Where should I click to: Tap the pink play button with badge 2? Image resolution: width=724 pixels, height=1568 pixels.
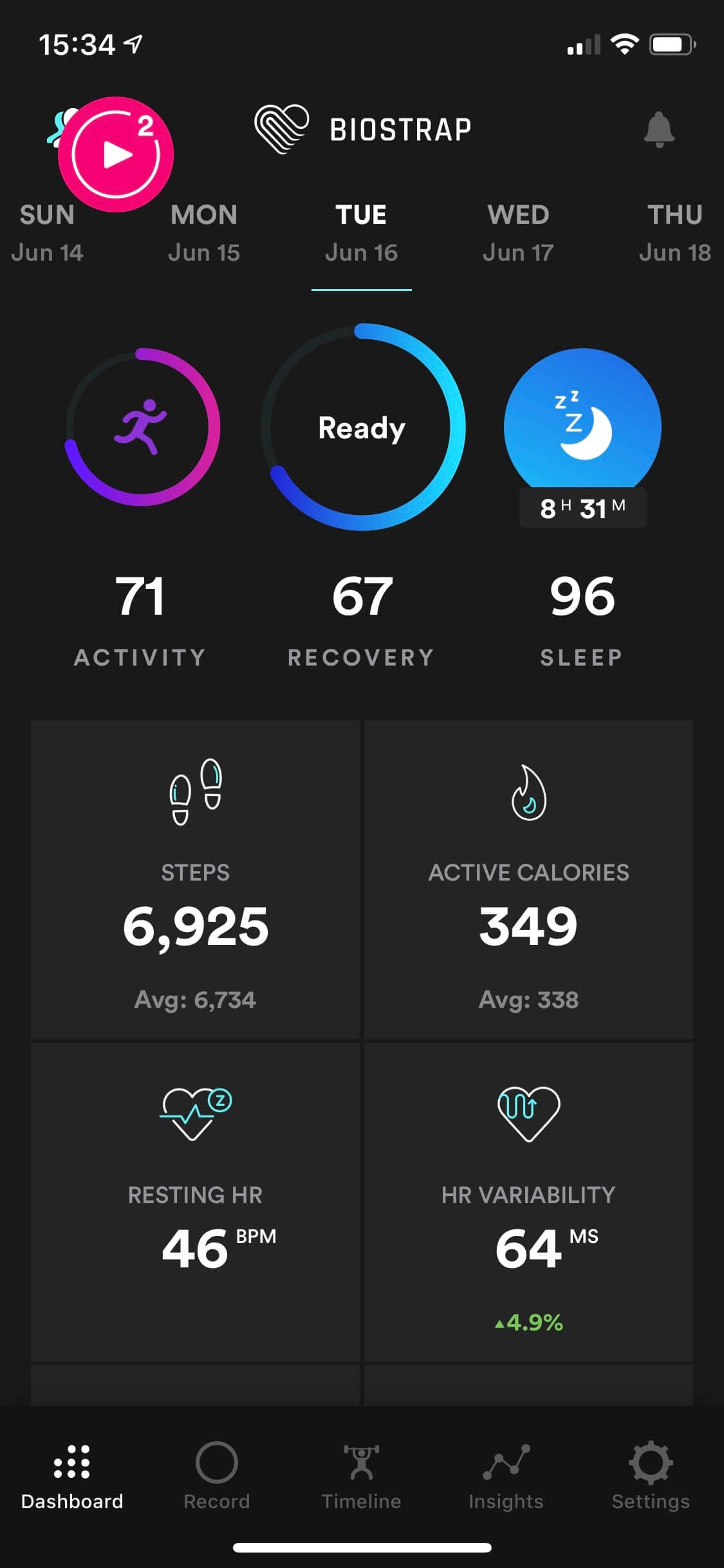click(x=116, y=153)
